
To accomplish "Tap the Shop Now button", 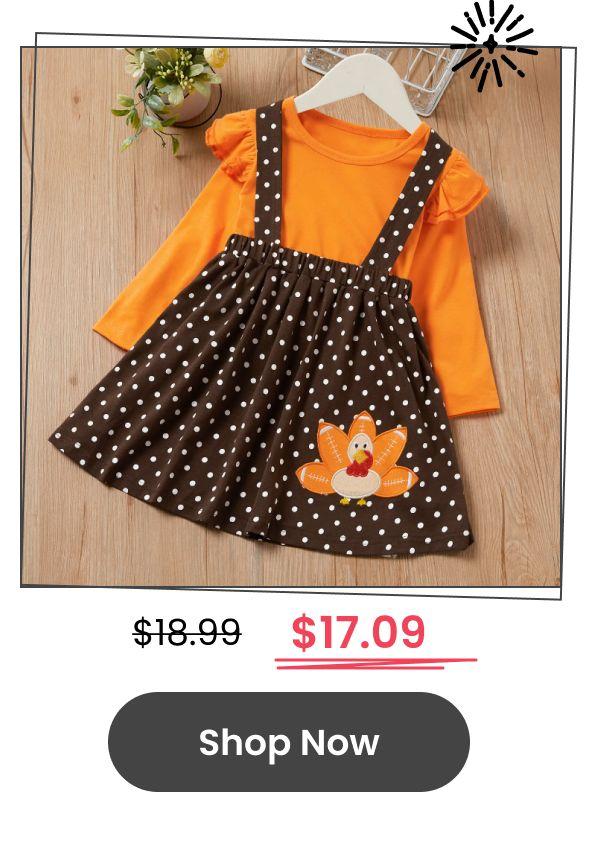I will tap(288, 742).
